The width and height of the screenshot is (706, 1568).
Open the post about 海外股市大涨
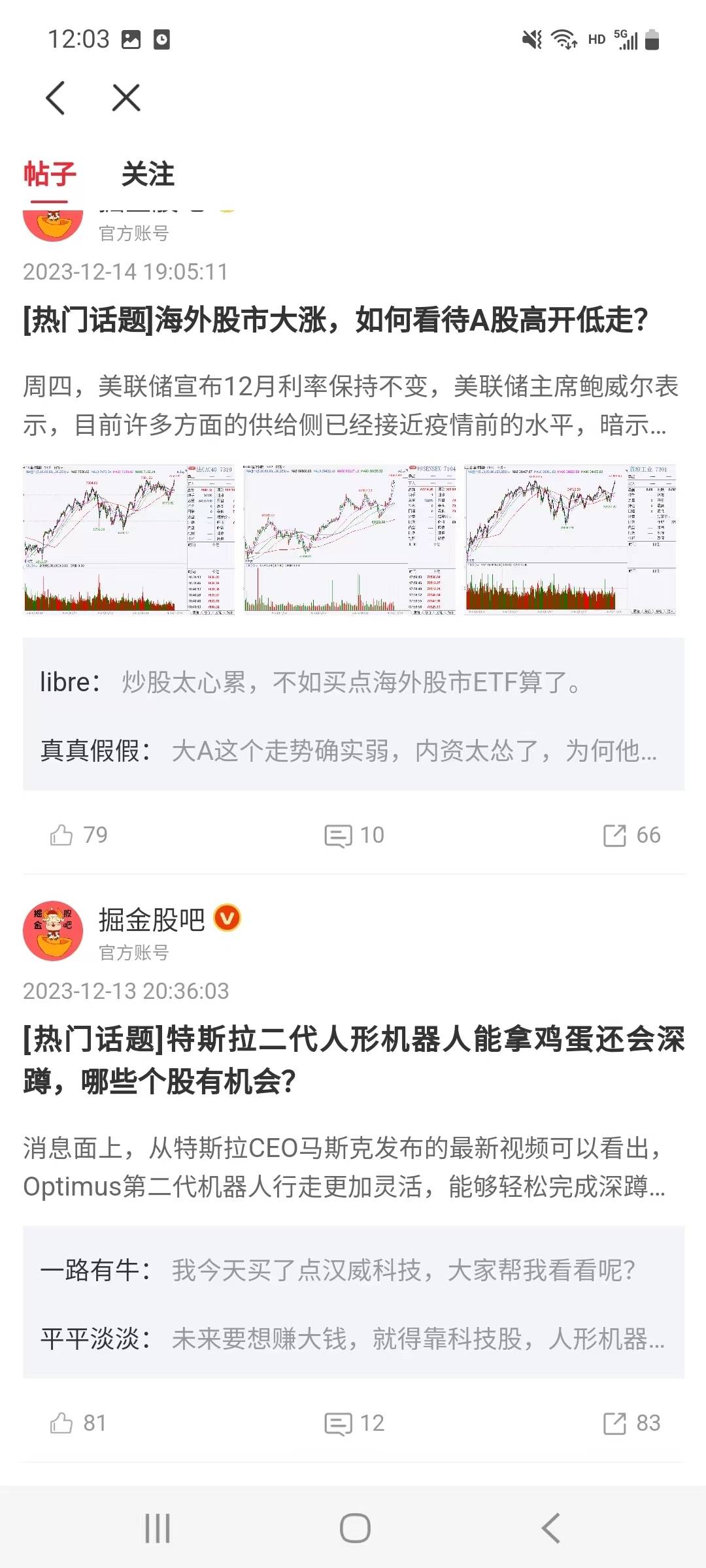tap(335, 320)
